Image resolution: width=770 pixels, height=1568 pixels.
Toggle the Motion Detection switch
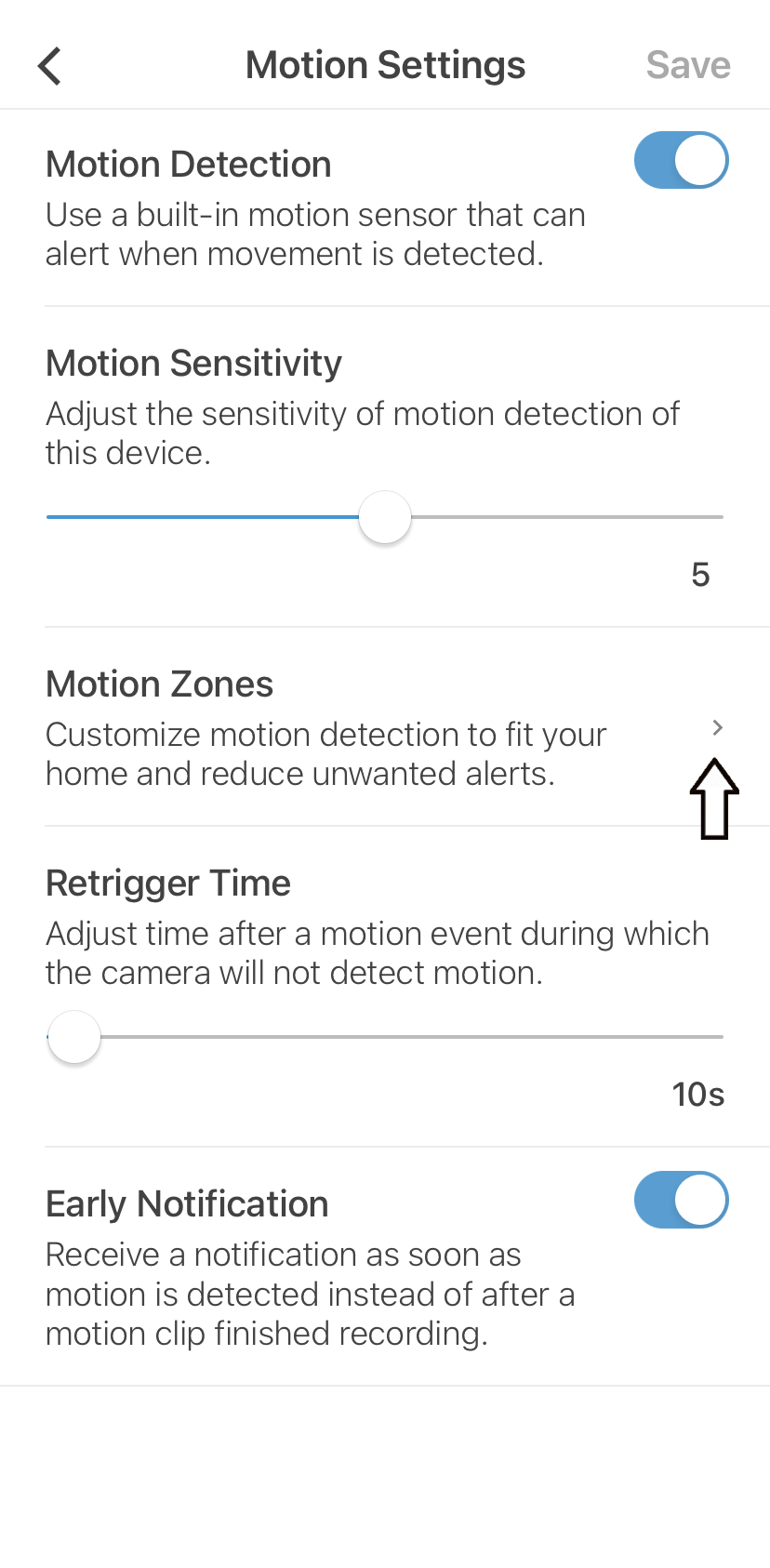pyautogui.click(x=681, y=159)
